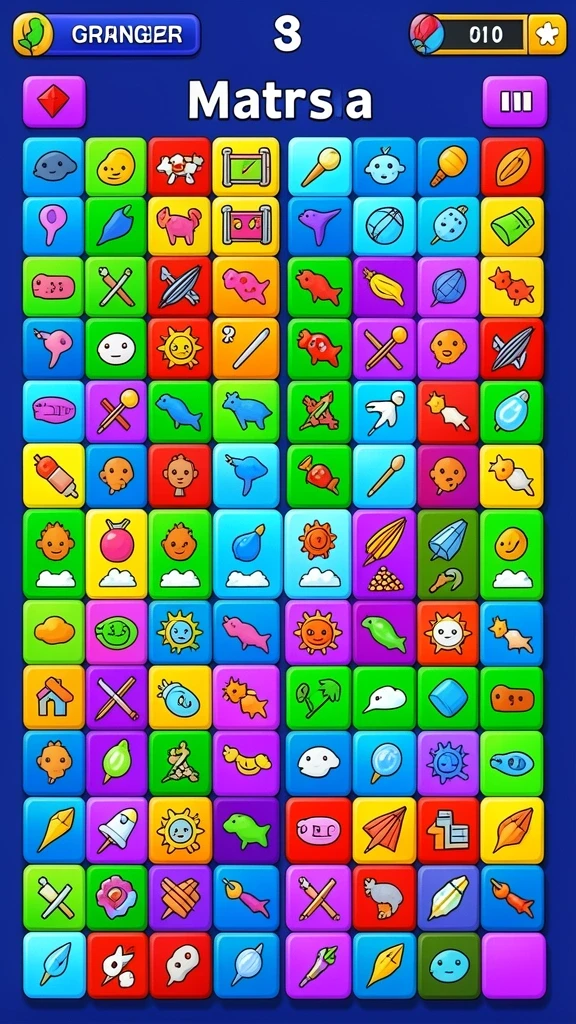Screen dimensions: 576x1024
Task: Tap the green frog face on pink tile
Action: tap(117, 632)
